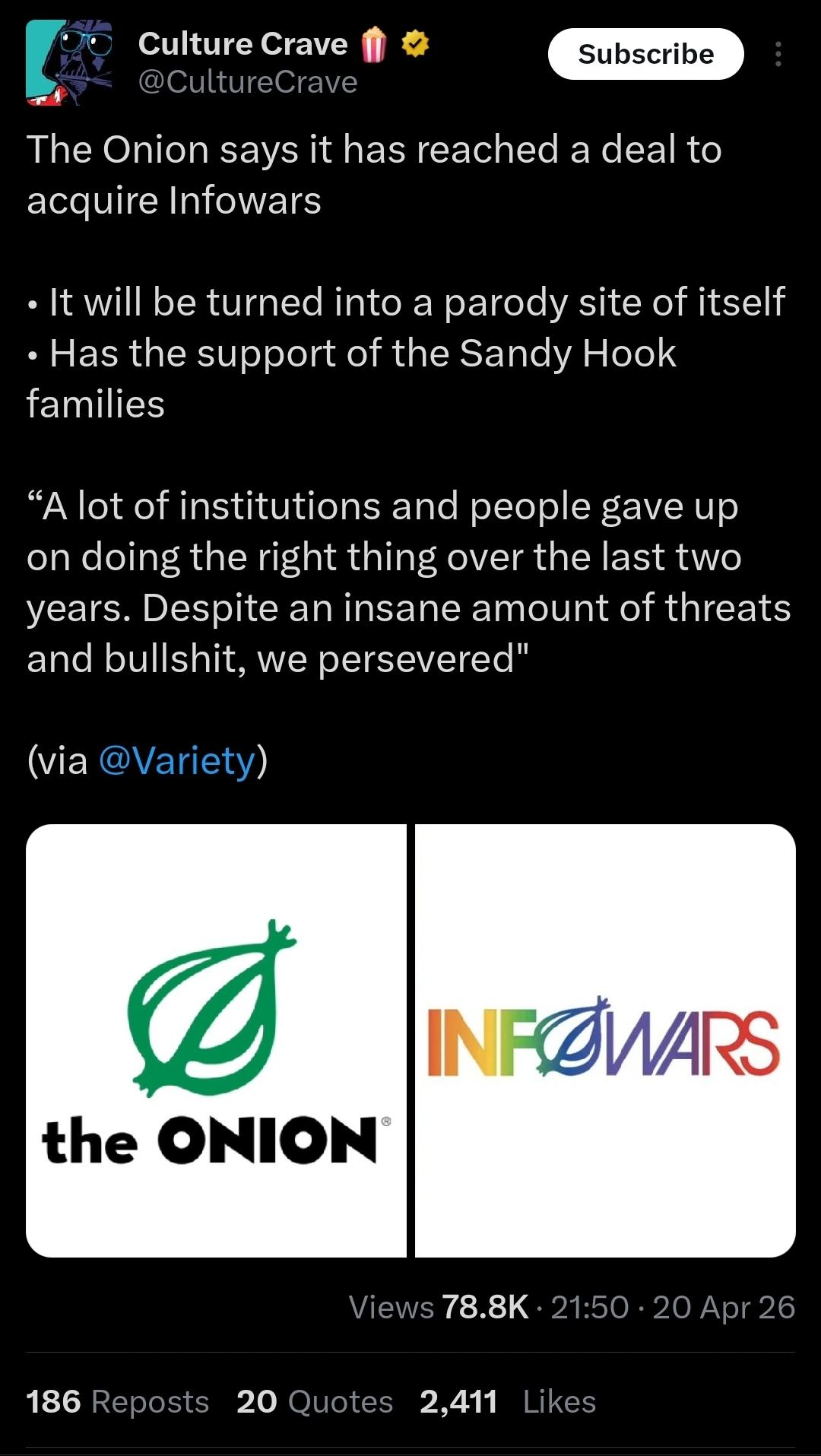Image resolution: width=821 pixels, height=1456 pixels.
Task: Open the @Variety mention link
Action: pos(177,760)
